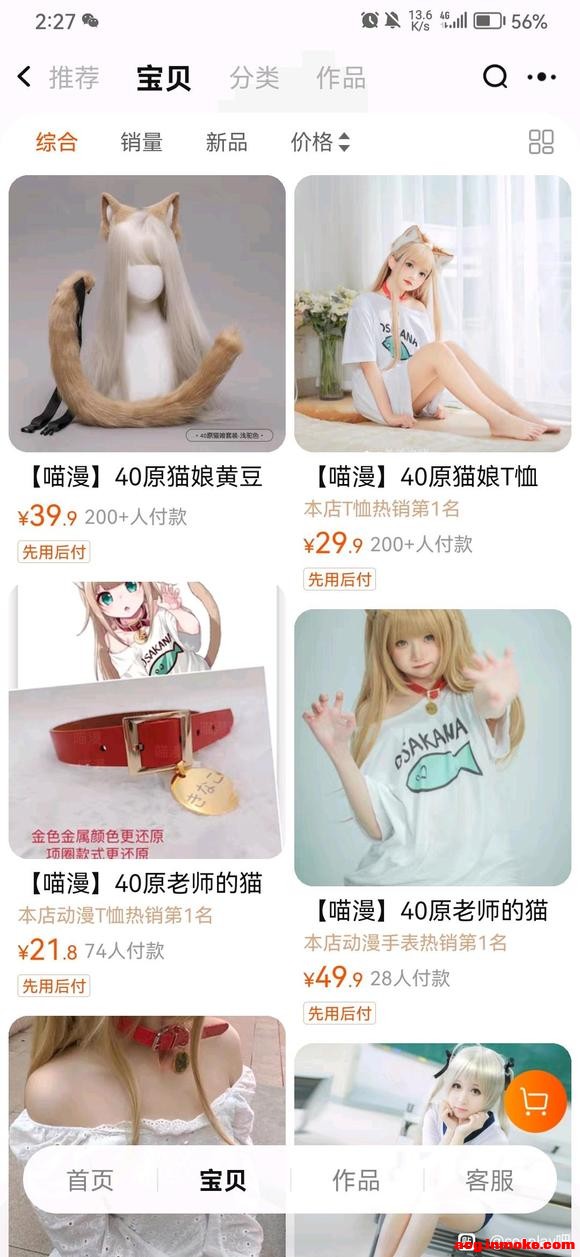Toggle the grid layout view icon
The image size is (580, 1257).
click(541, 142)
